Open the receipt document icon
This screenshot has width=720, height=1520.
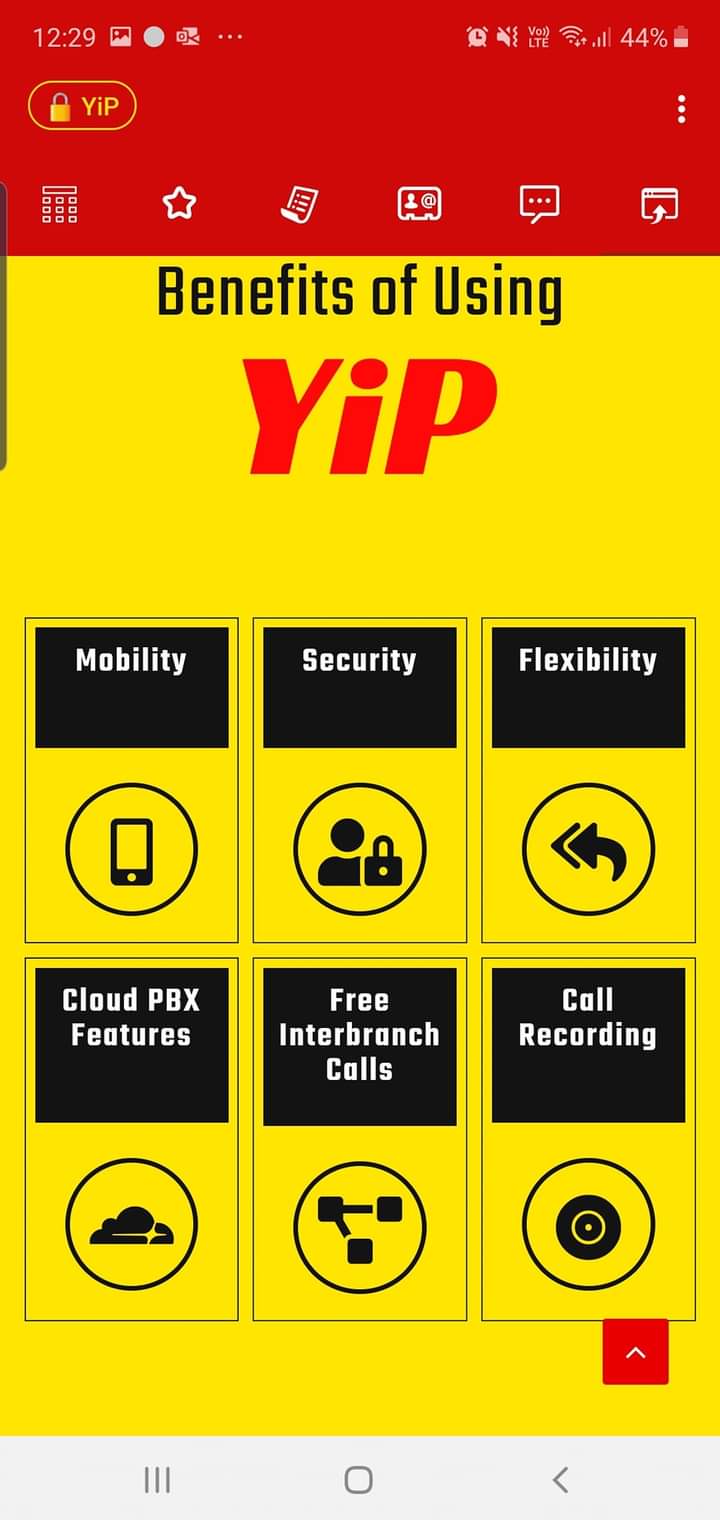tap(300, 204)
